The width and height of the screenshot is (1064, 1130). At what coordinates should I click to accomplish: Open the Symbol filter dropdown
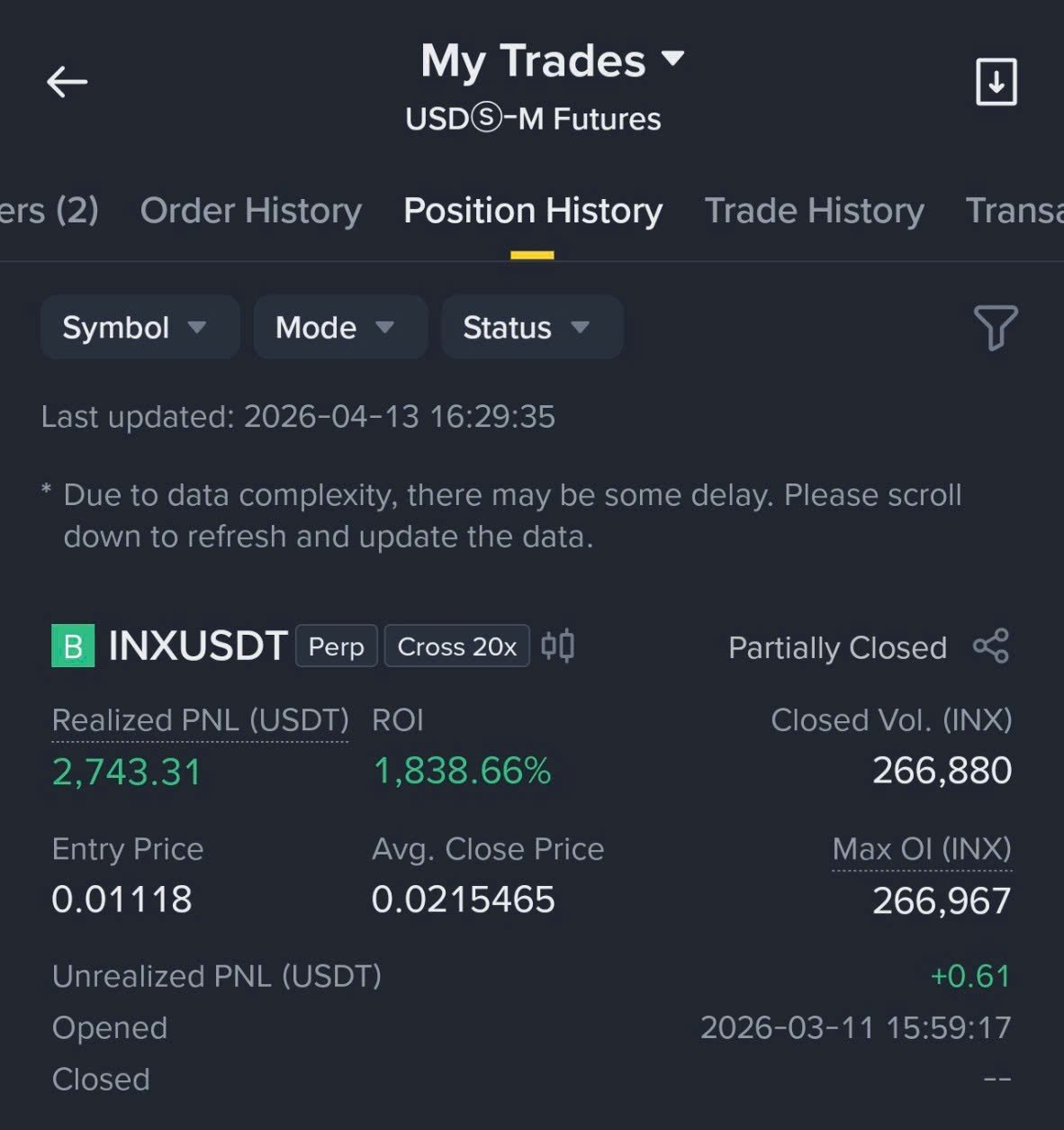[139, 328]
